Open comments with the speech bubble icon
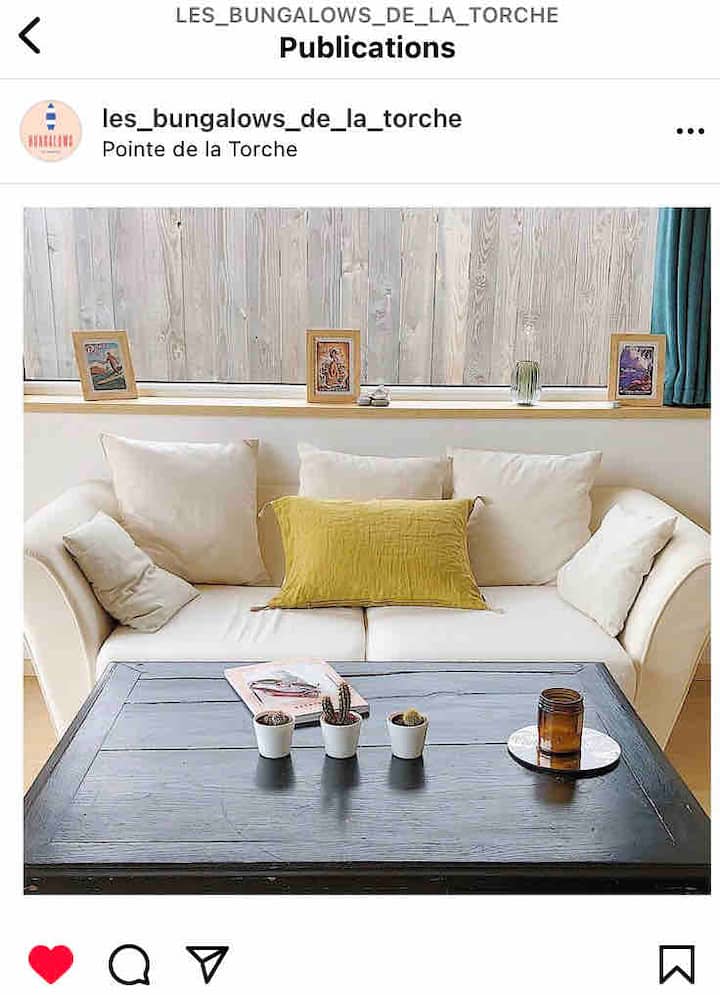 129,964
